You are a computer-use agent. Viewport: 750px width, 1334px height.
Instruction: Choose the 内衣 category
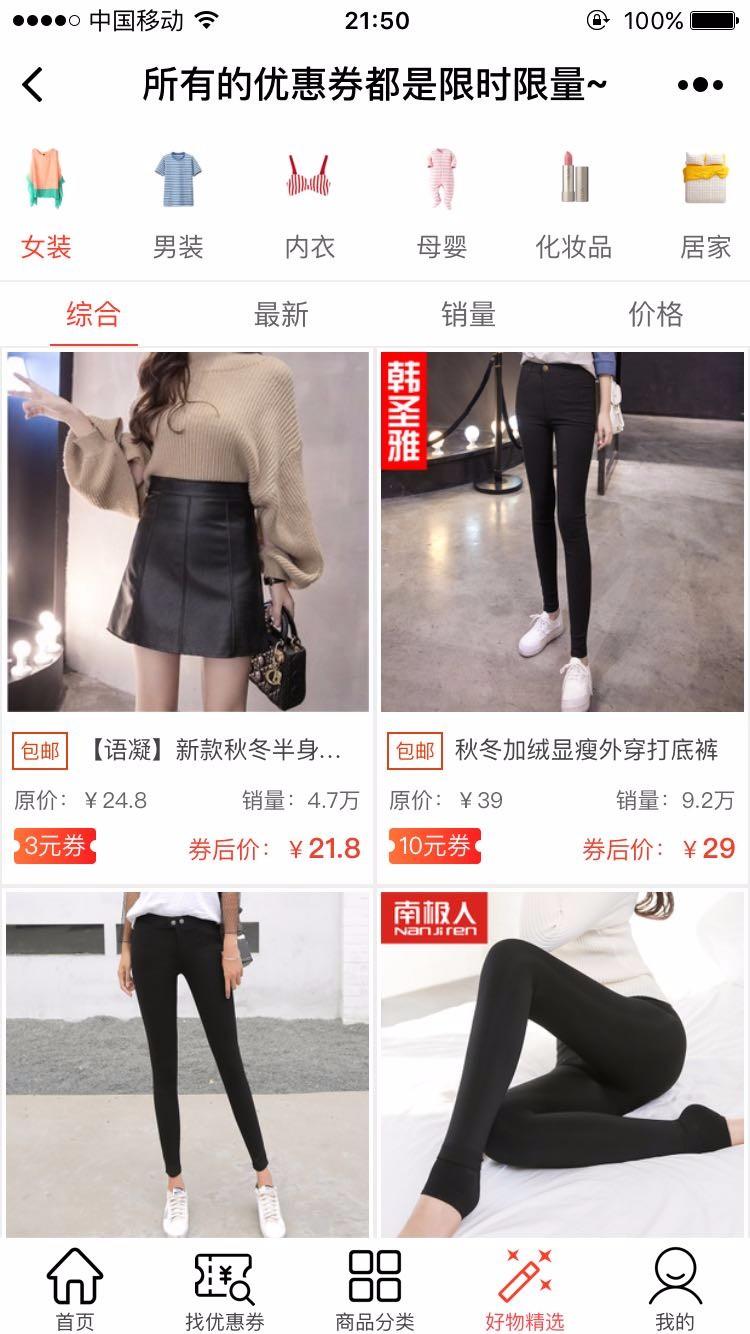(x=309, y=205)
